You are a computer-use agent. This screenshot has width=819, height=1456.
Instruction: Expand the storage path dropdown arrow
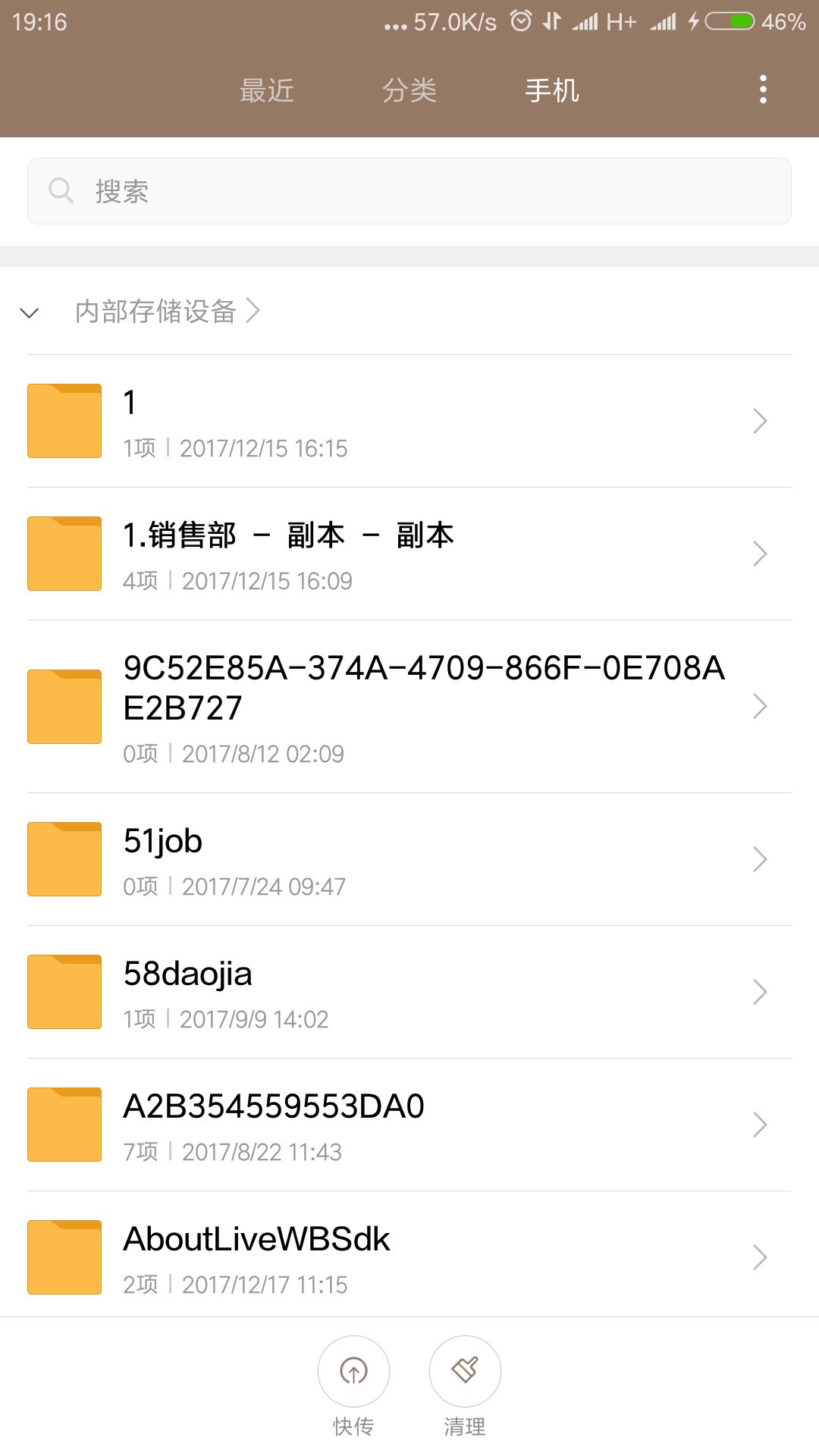coord(30,312)
